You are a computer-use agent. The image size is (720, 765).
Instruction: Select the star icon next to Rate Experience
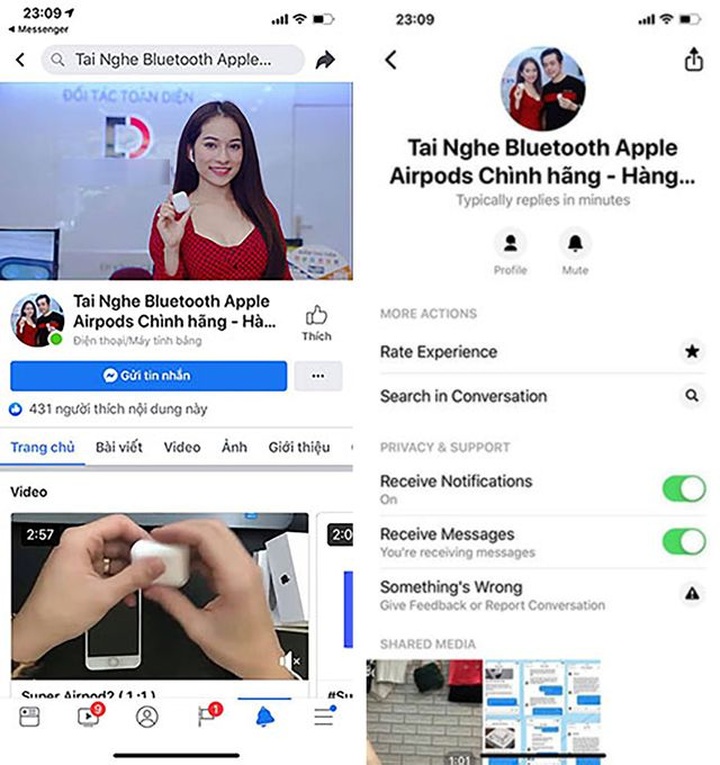(x=690, y=352)
